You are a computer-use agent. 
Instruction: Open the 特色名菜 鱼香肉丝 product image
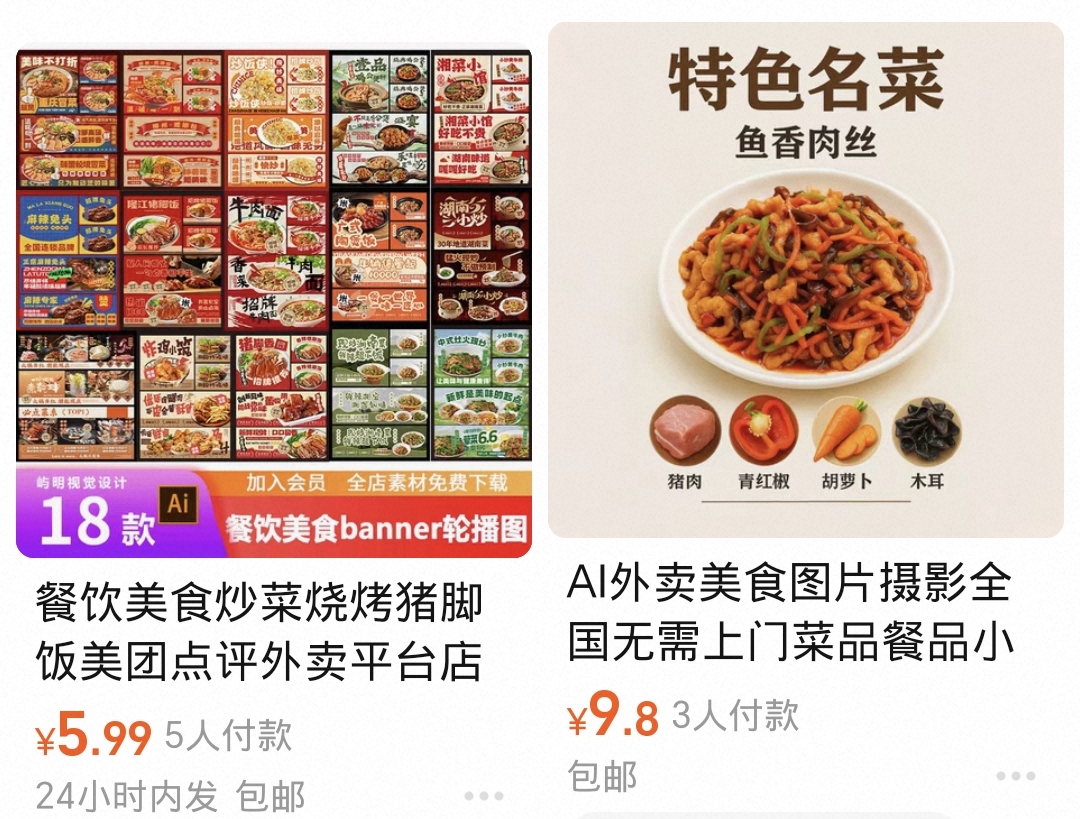click(805, 280)
